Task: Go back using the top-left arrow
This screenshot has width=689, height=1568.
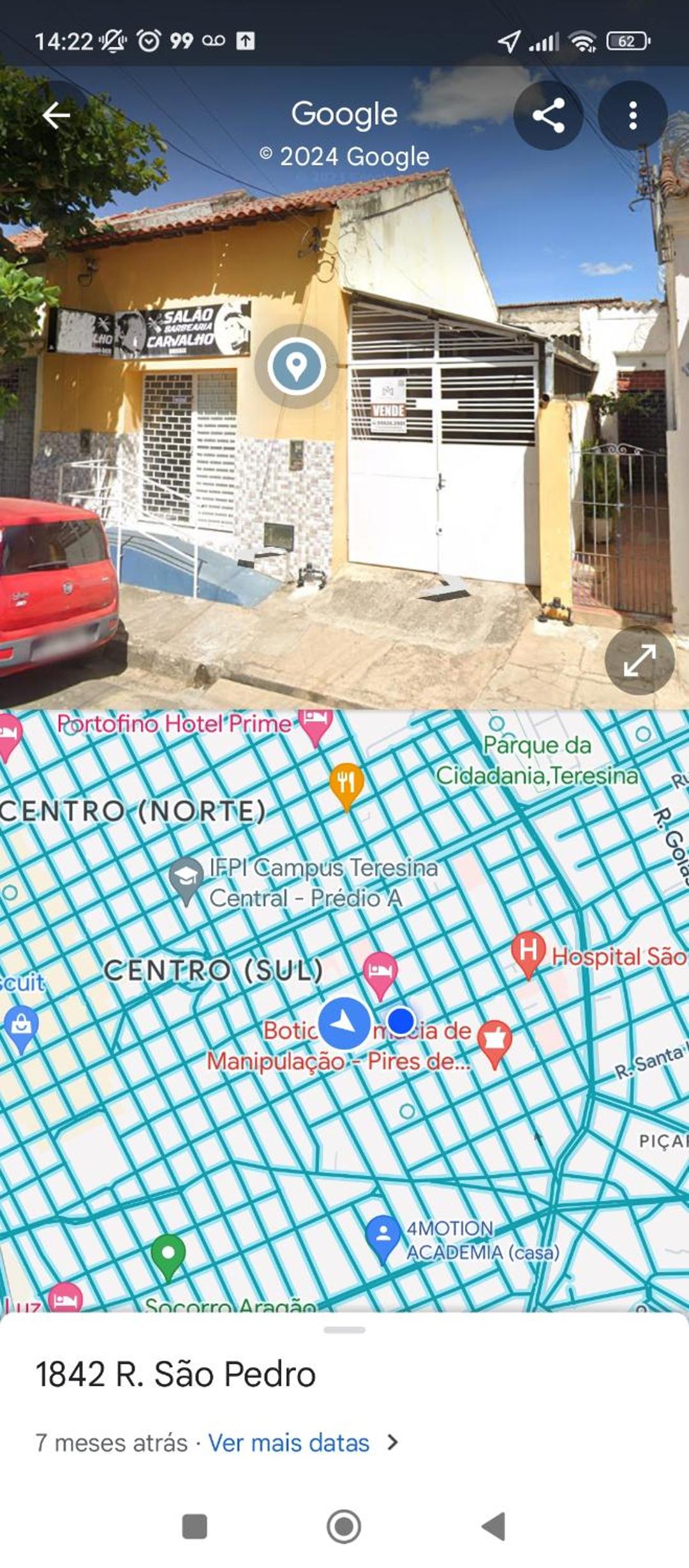Action: pyautogui.click(x=56, y=115)
